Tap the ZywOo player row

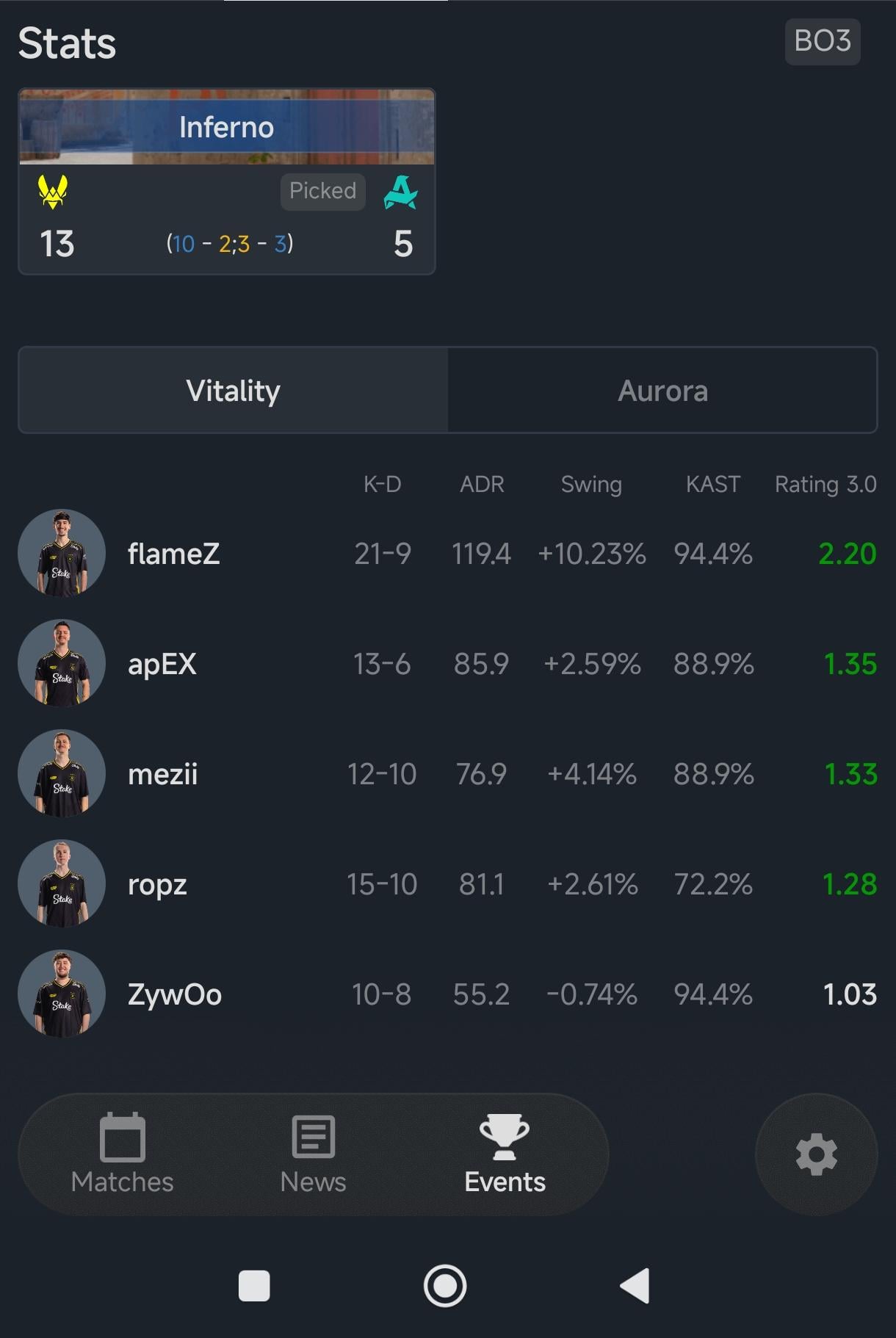pyautogui.click(x=175, y=994)
